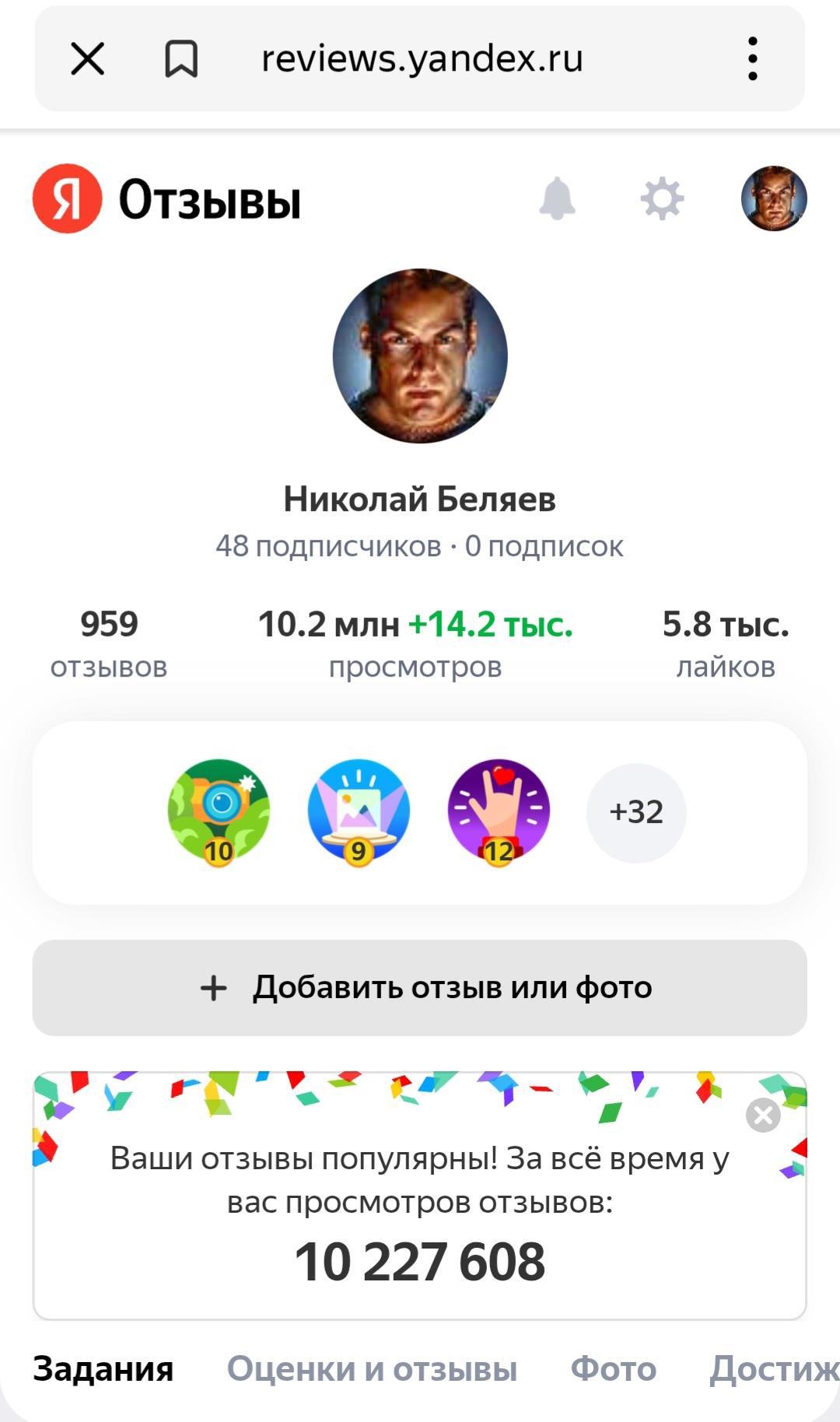
Task: Bookmark this reviews.yandex.ru page
Action: (x=181, y=58)
